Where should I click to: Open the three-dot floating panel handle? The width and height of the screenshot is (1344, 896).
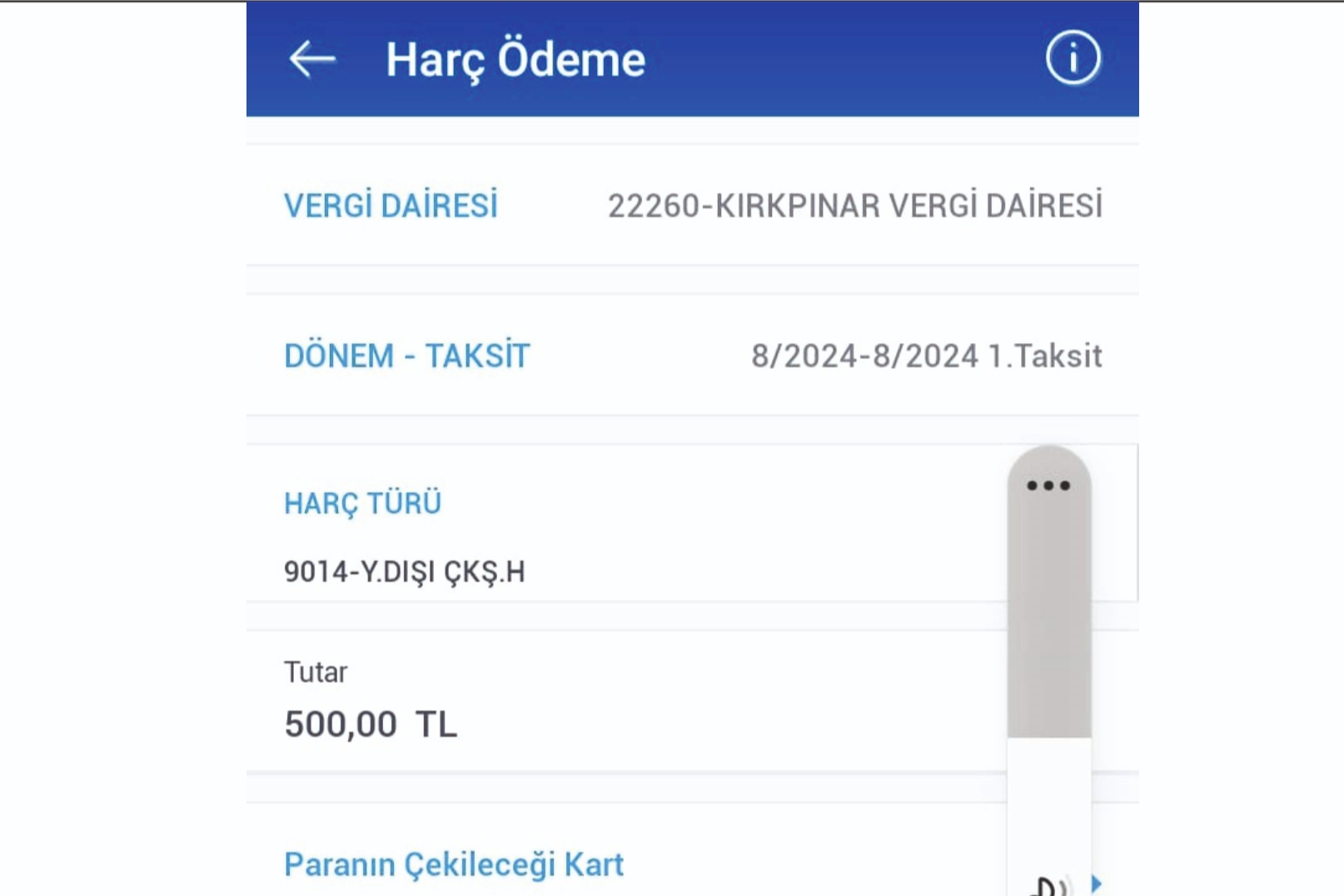pos(1048,485)
